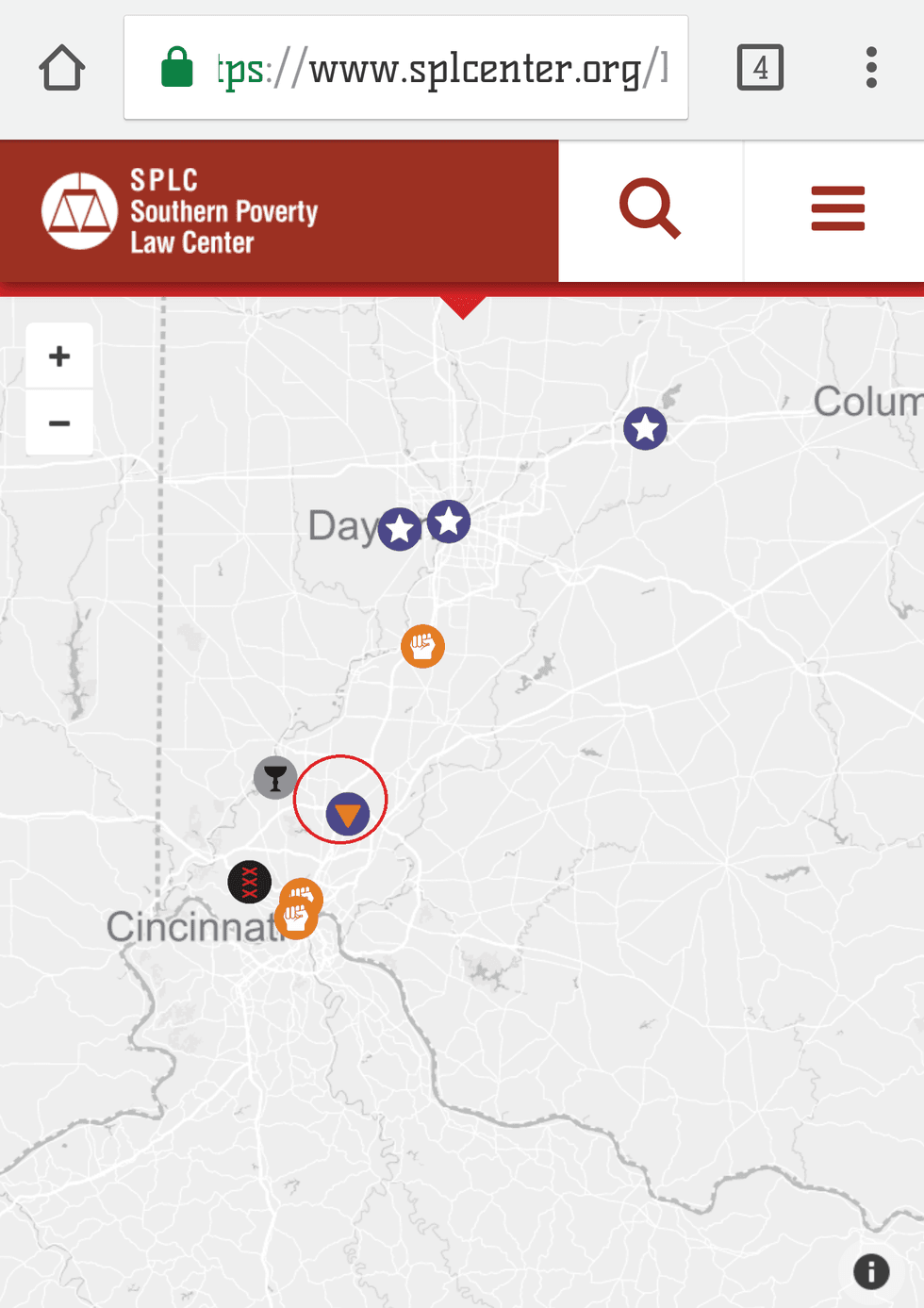Open the SPLC homepage via logo
The width and height of the screenshot is (924, 1308).
(x=179, y=211)
